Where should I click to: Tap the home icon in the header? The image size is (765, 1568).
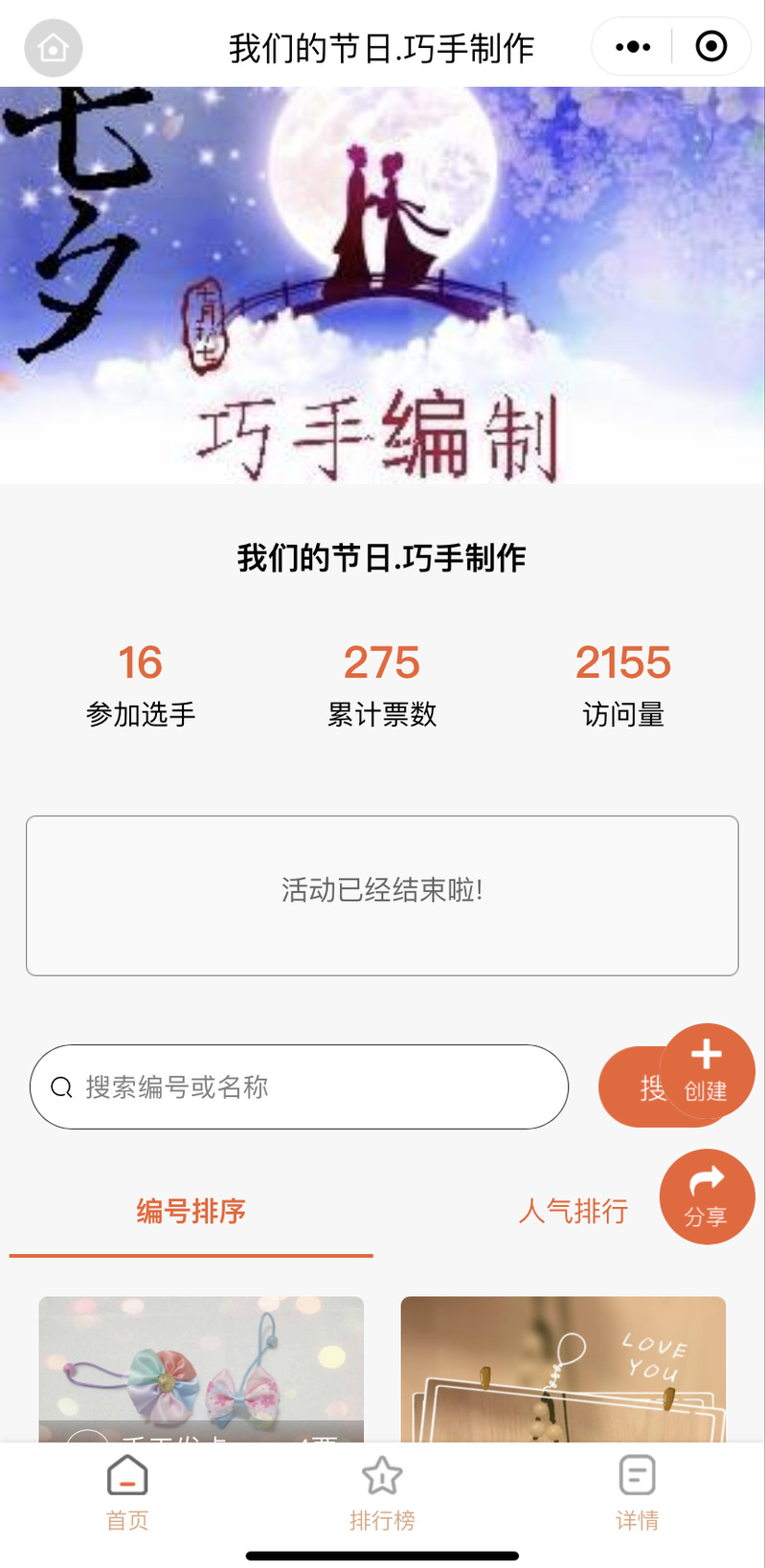(x=54, y=47)
